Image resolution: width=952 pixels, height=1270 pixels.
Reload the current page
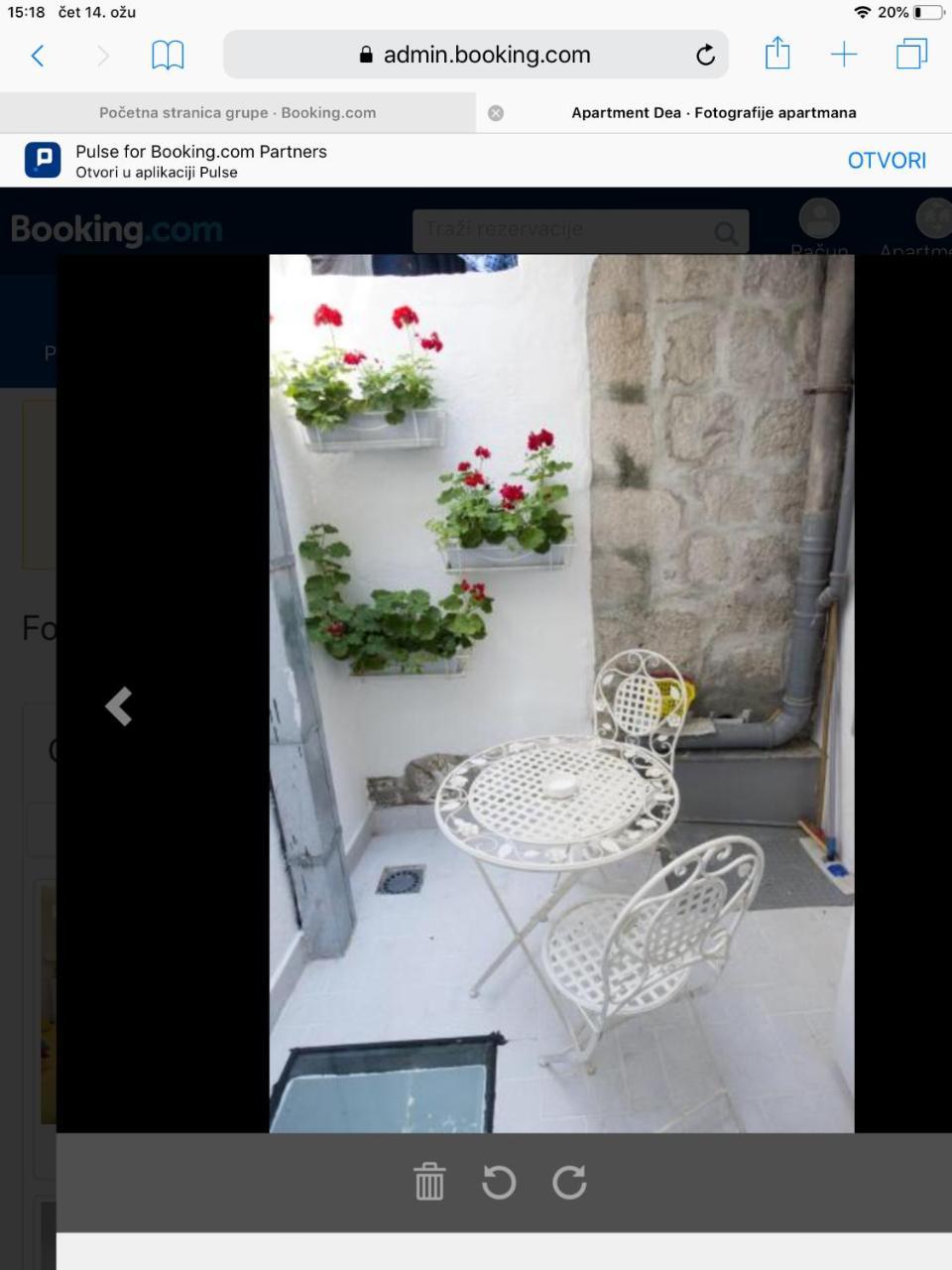[705, 56]
